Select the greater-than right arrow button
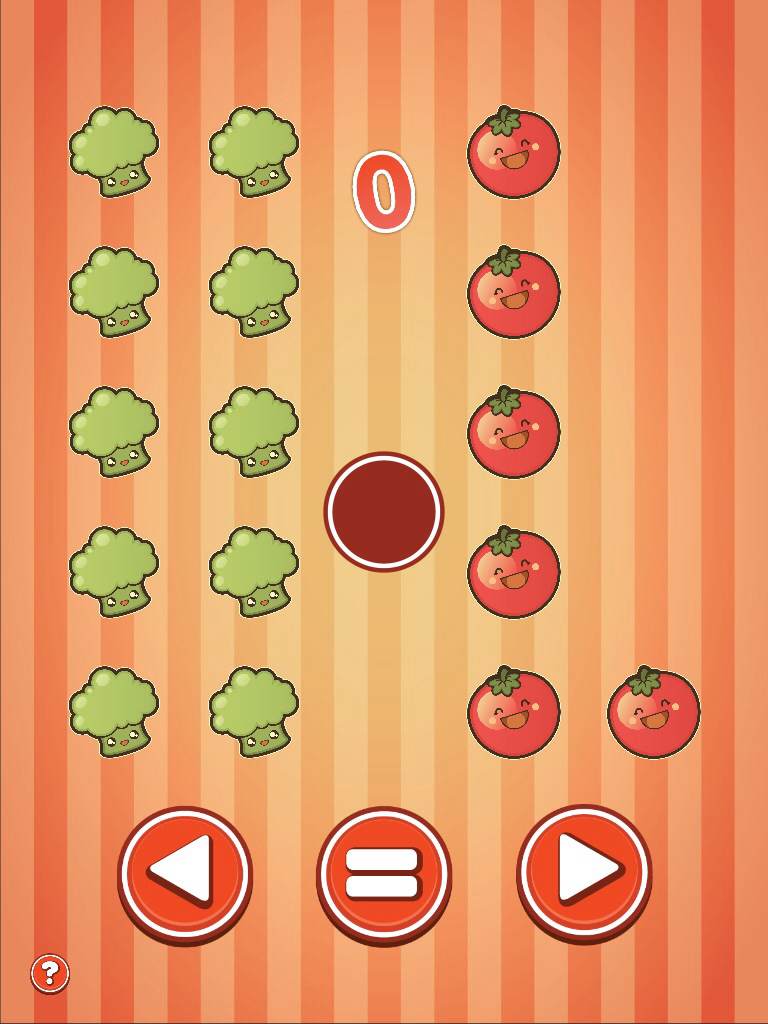768x1024 pixels. (584, 872)
